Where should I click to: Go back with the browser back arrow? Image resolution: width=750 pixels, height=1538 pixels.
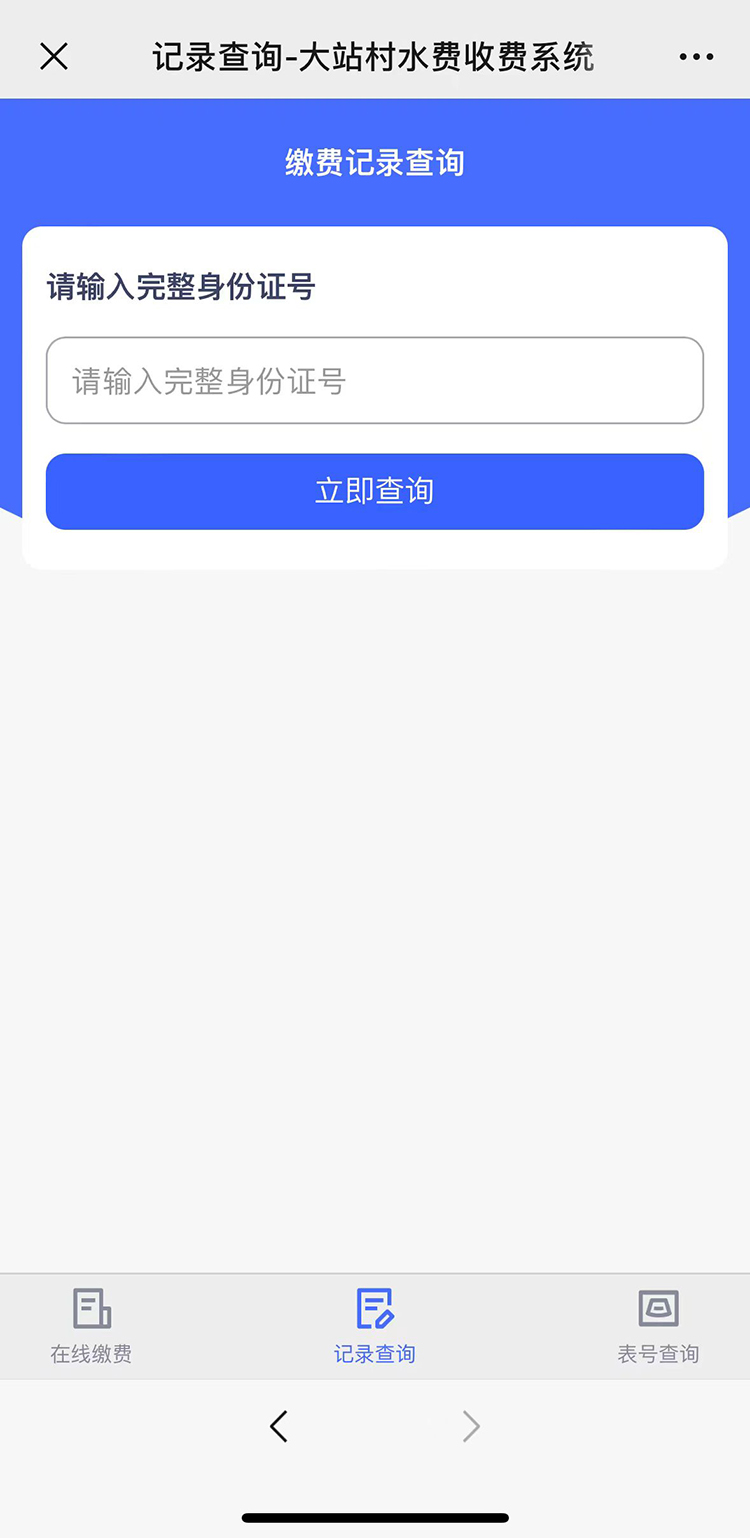coord(279,1426)
